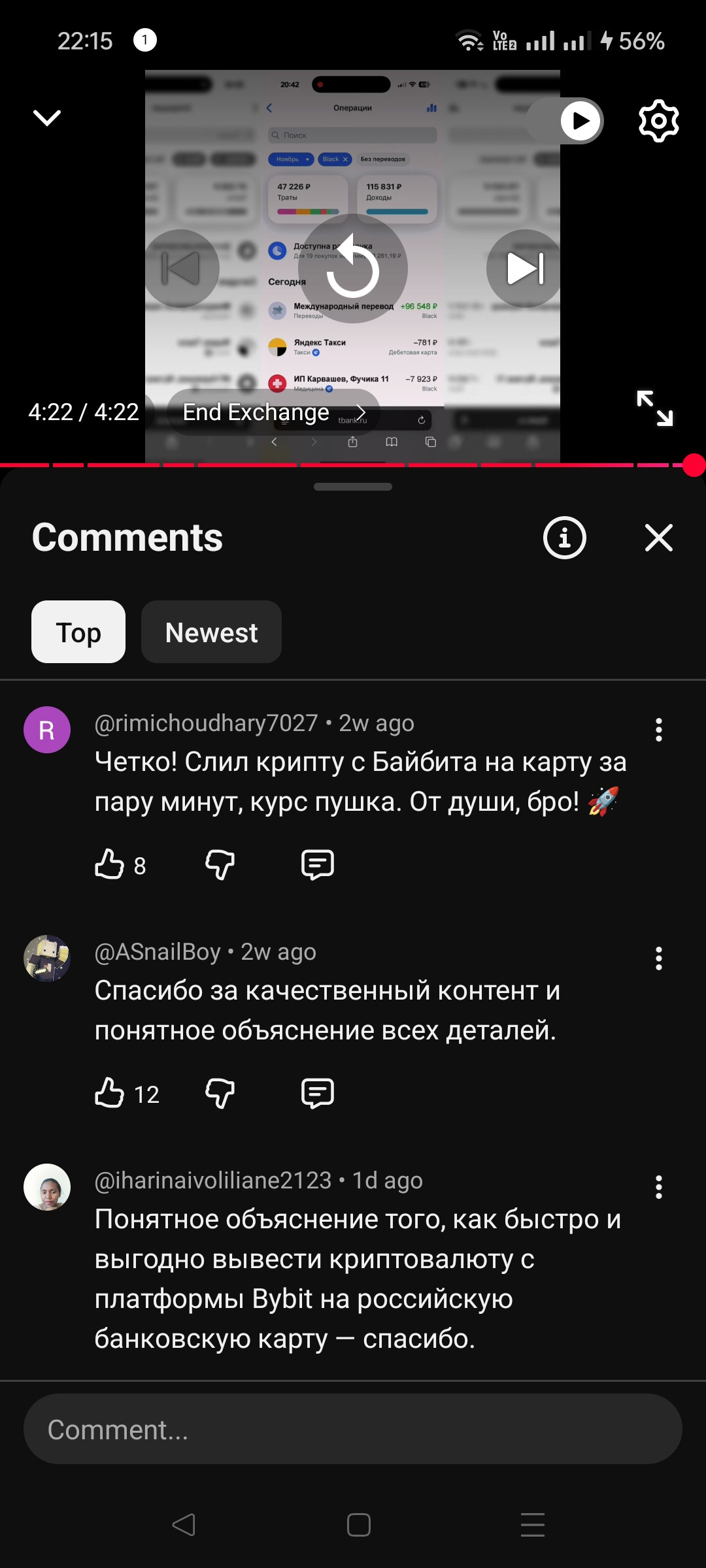Enter fullscreen mode
This screenshot has height=1568, width=706.
pos(655,408)
